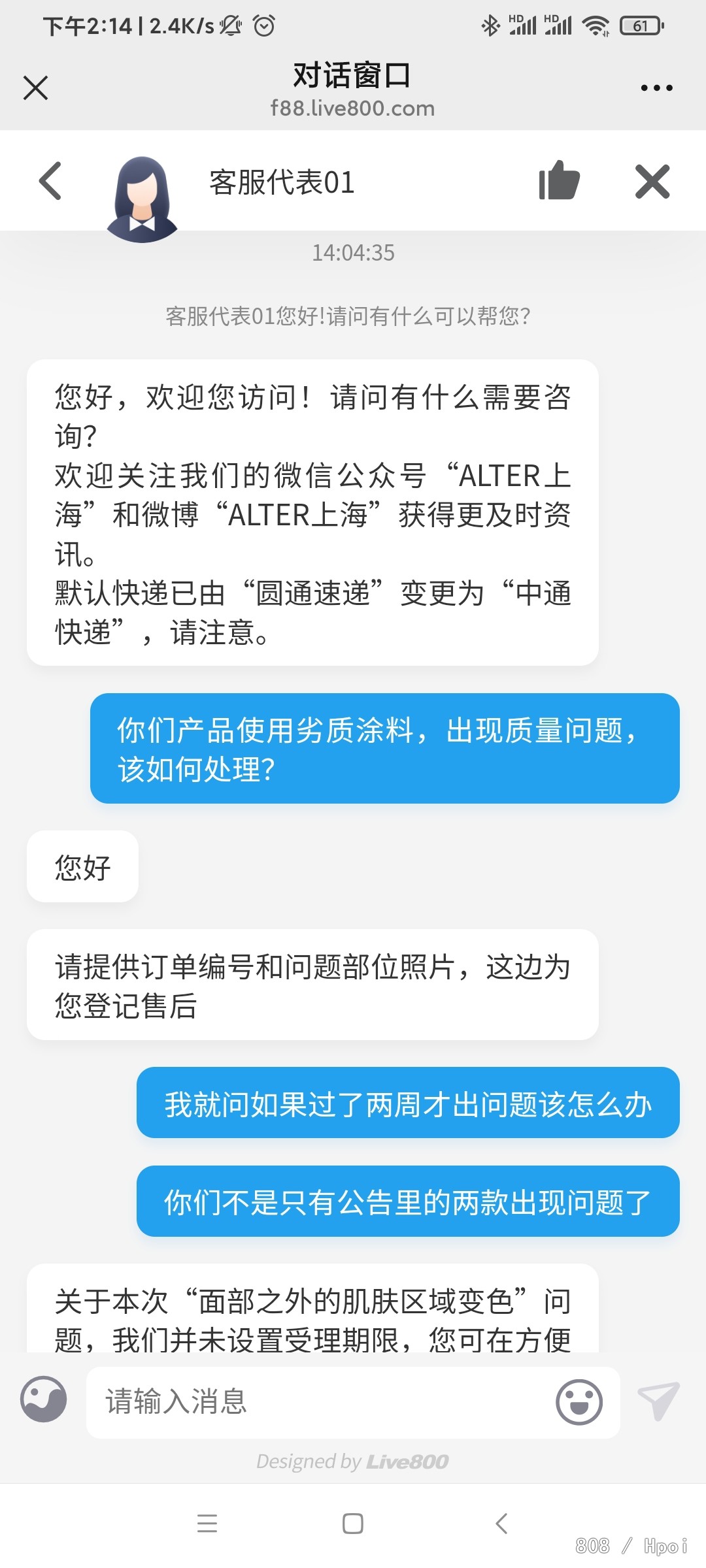The height and width of the screenshot is (1568, 706).
Task: Close the 对话窗口 webview page
Action: coord(35,88)
